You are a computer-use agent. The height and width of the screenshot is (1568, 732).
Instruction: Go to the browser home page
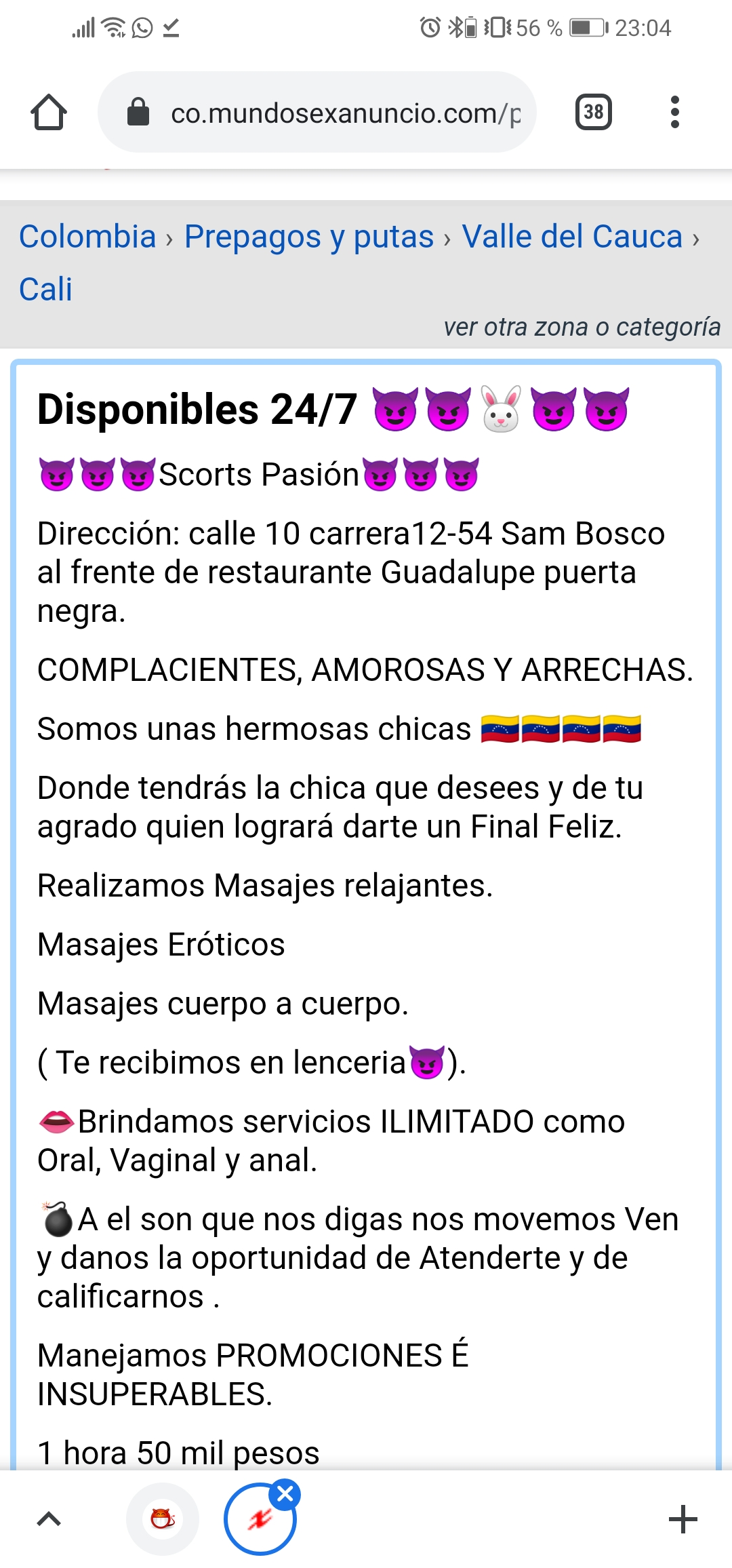click(49, 112)
